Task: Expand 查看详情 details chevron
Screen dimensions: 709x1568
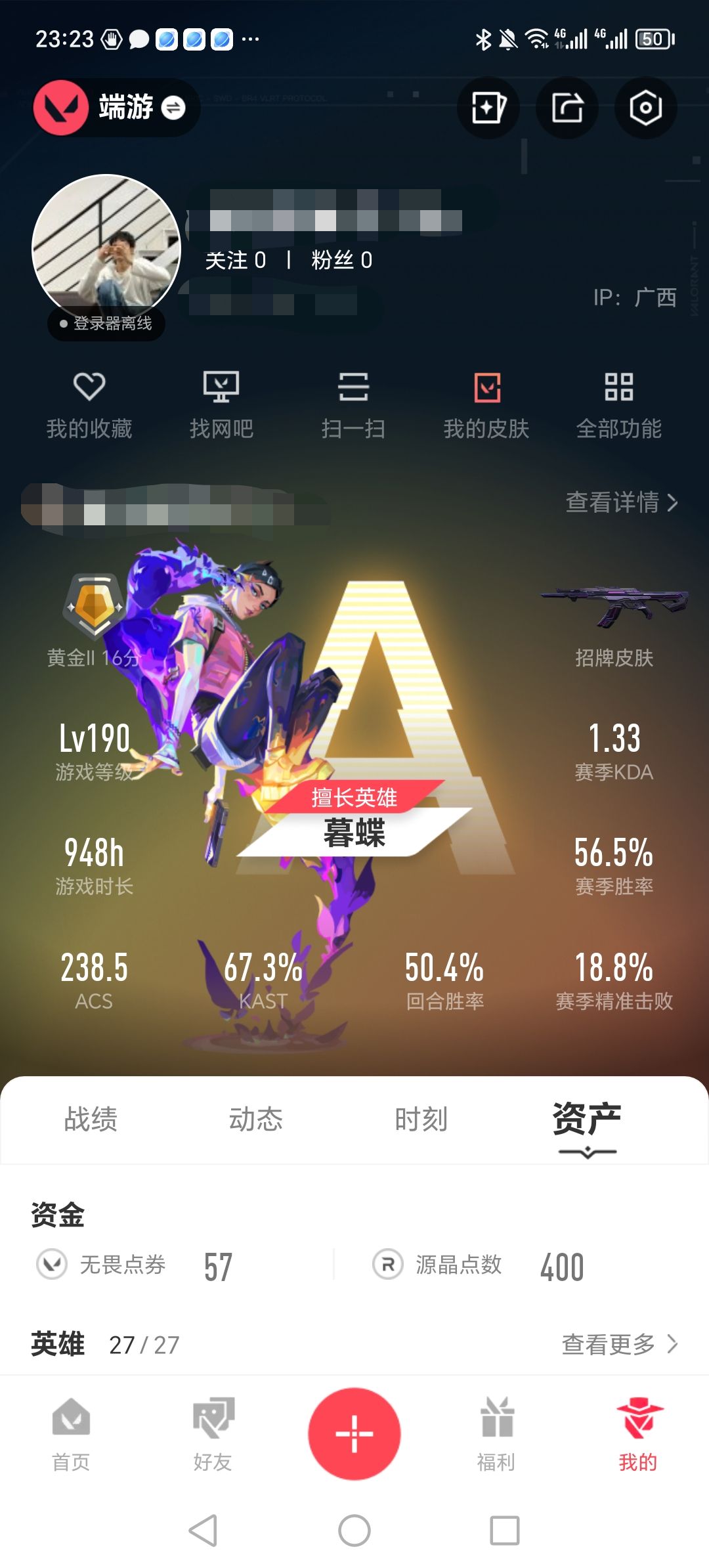Action: click(x=622, y=504)
